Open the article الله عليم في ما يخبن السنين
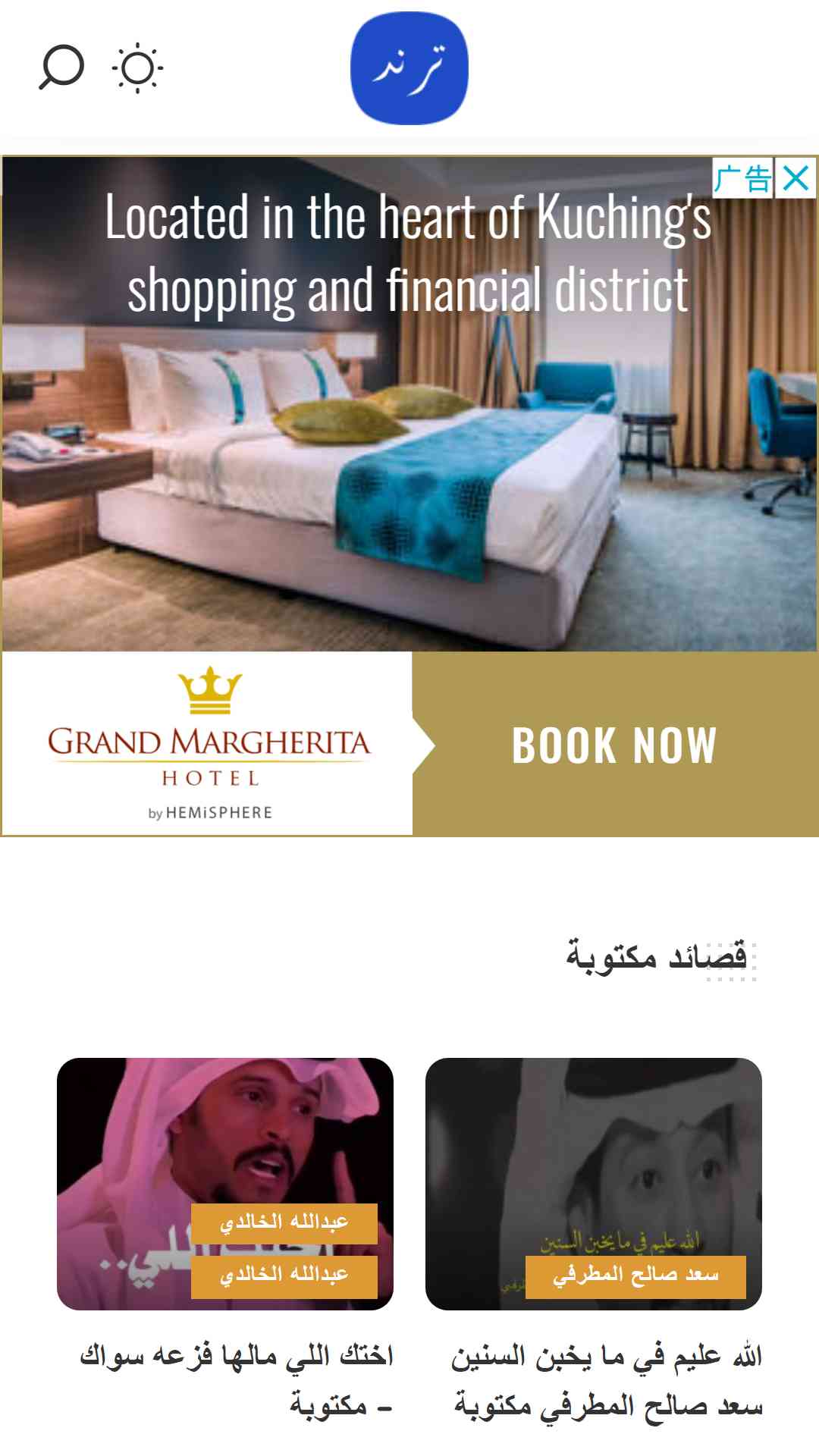The width and height of the screenshot is (819, 1456). coord(607,1379)
